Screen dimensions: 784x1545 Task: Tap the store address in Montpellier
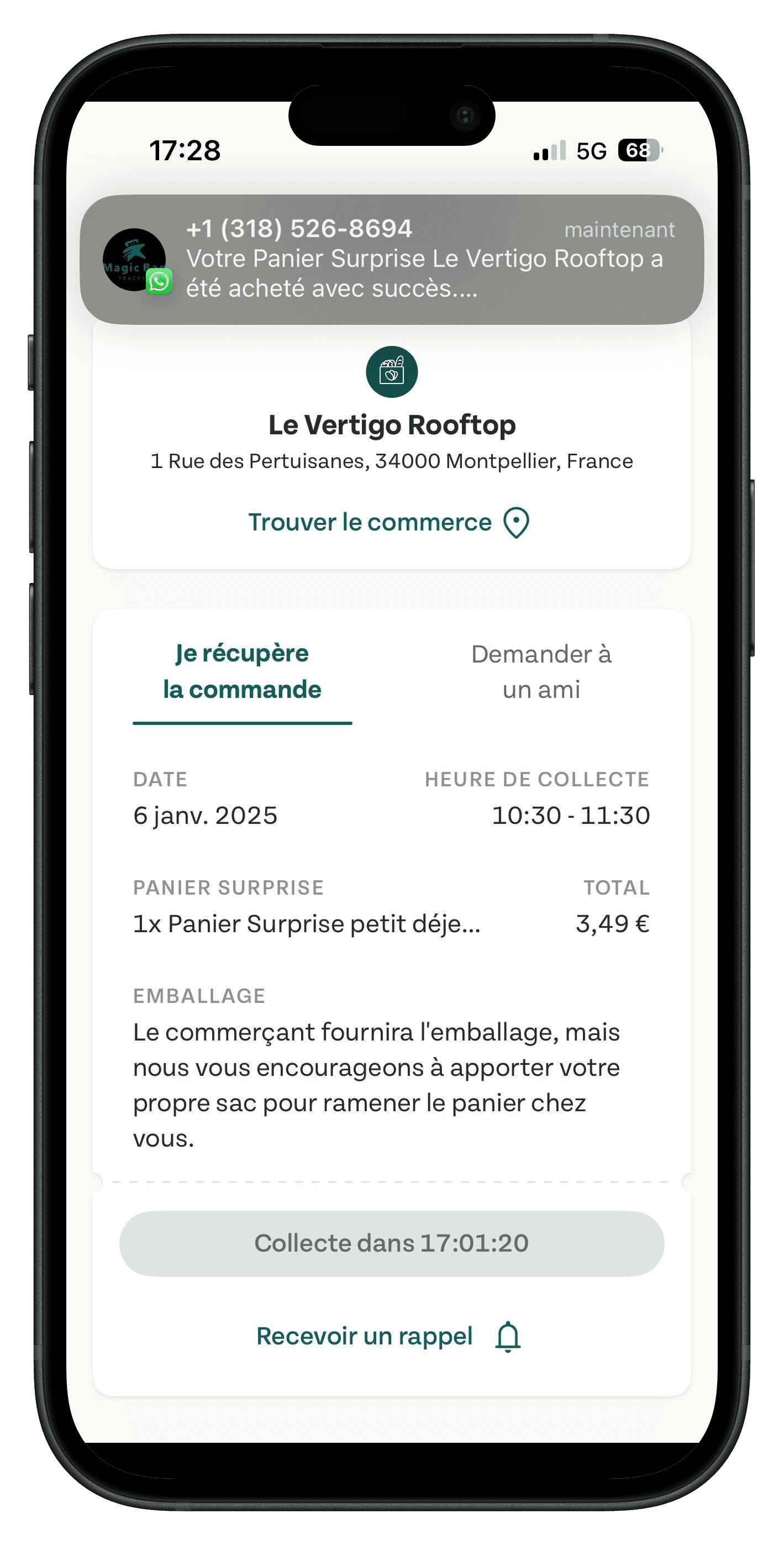click(391, 461)
